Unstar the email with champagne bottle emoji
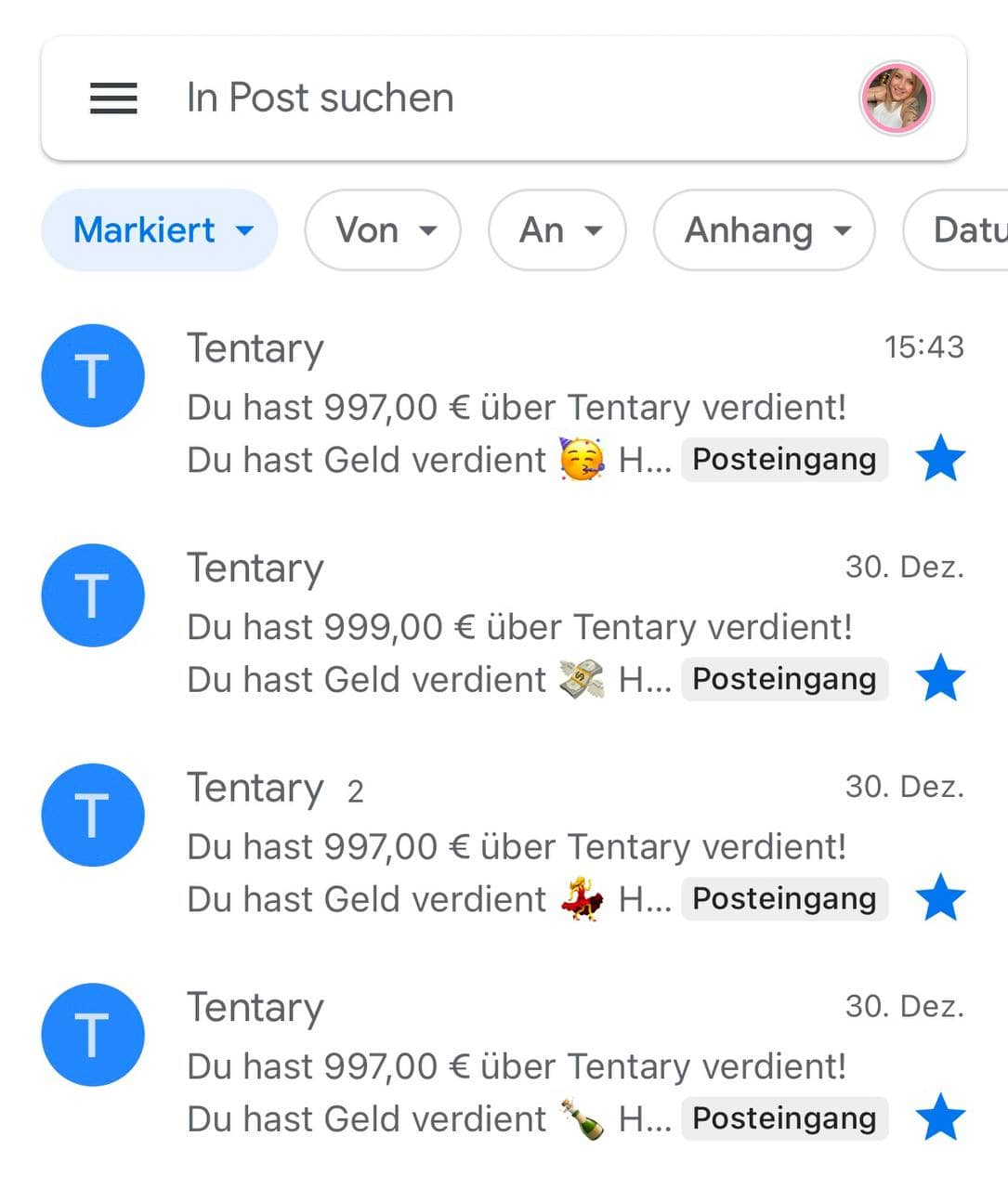Screen dimensions: 1008x1189 pos(940,1117)
